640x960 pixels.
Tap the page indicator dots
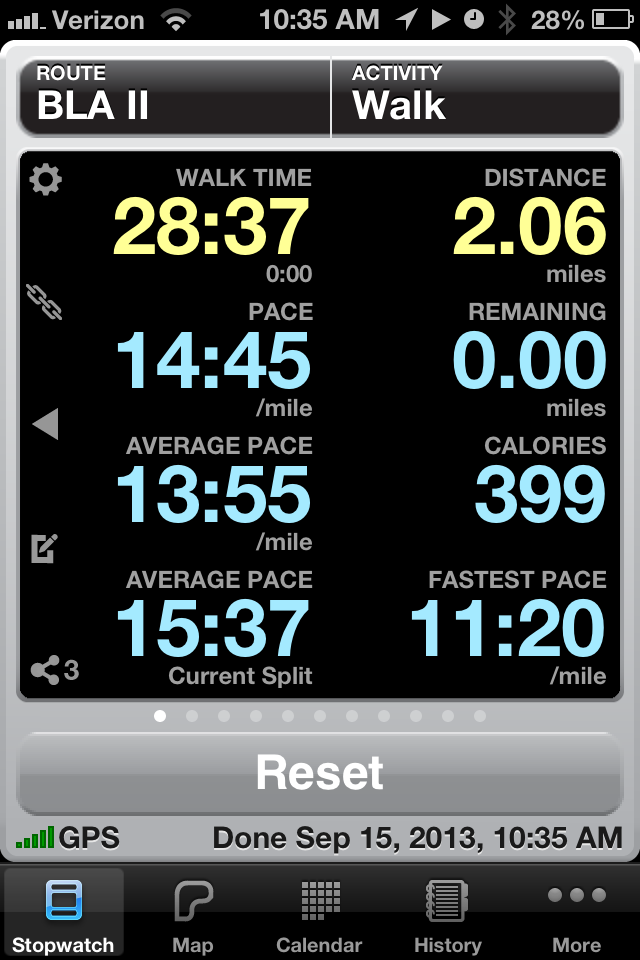point(320,716)
